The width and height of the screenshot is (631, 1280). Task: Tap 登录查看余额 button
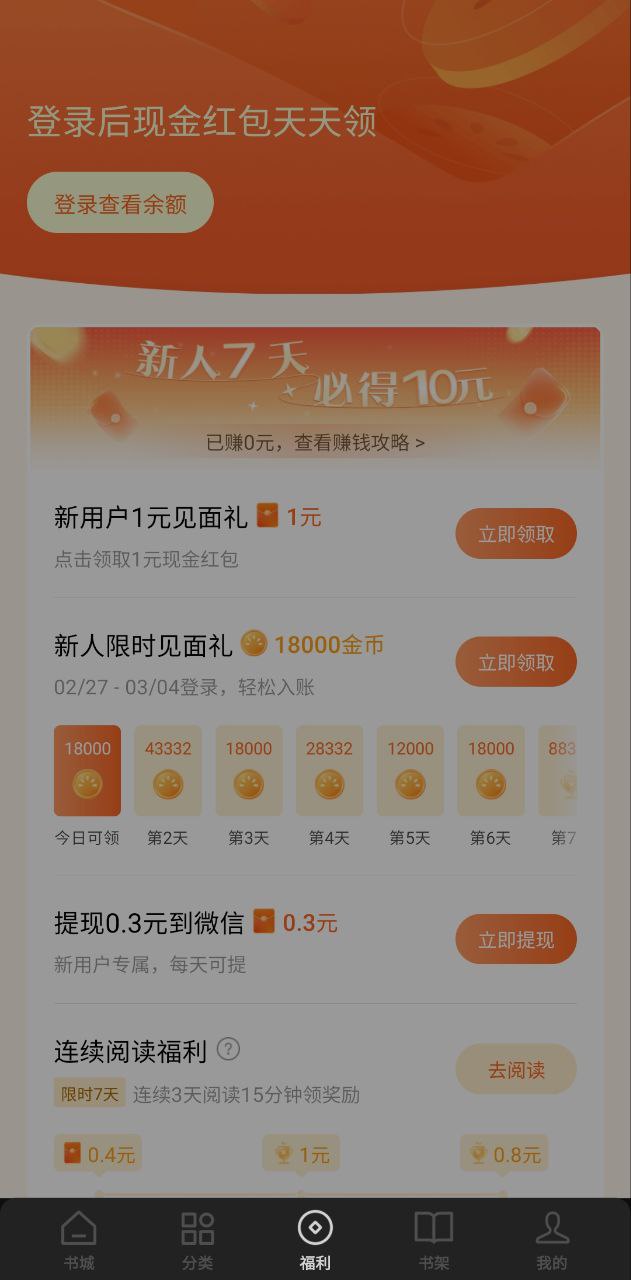[120, 204]
